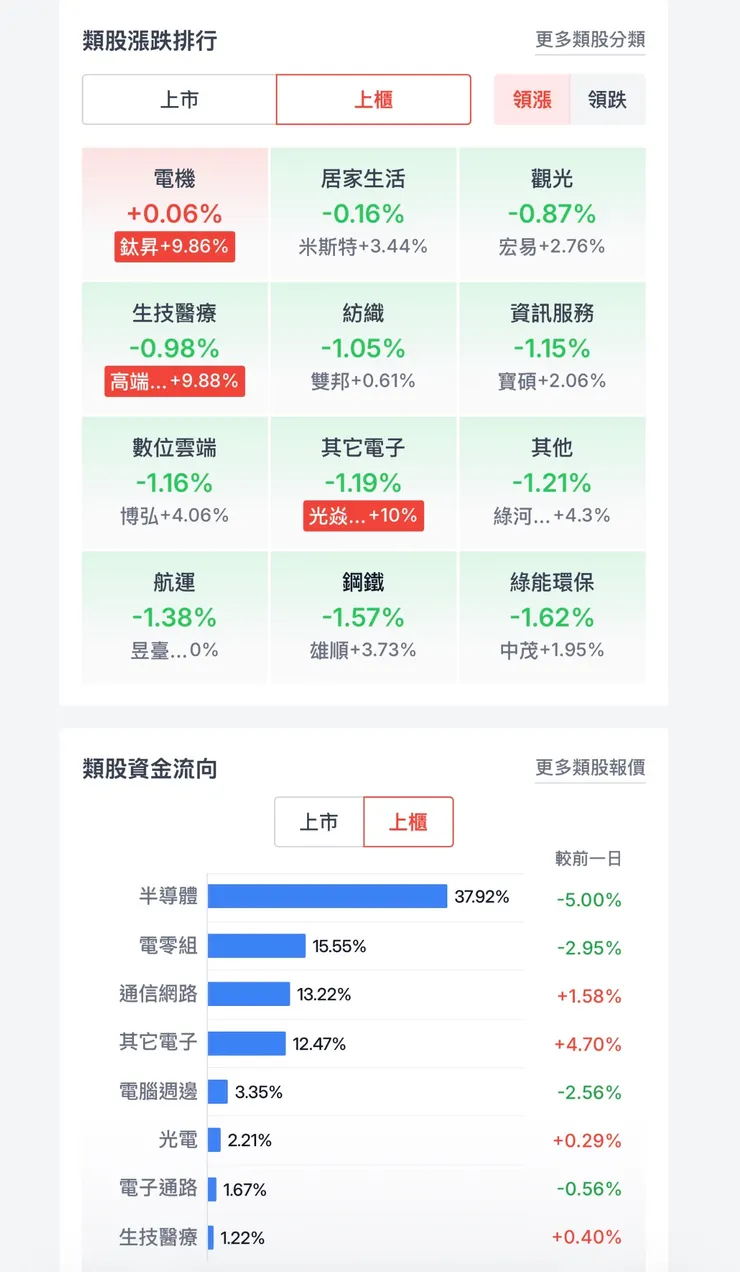Select the 上櫃 tab in 類股資金流向
The height and width of the screenshot is (1272, 740).
click(408, 821)
